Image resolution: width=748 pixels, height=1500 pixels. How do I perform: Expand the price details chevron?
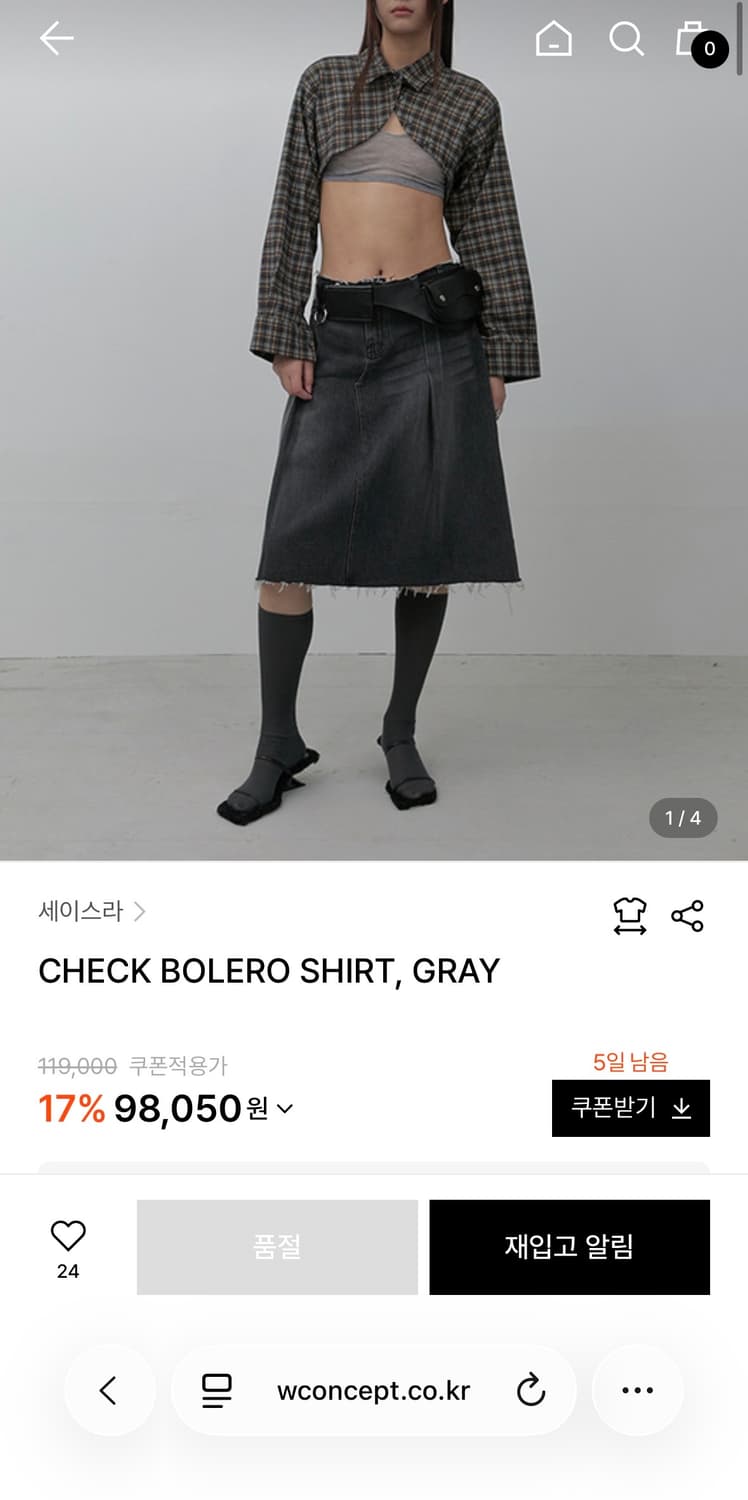(283, 1110)
